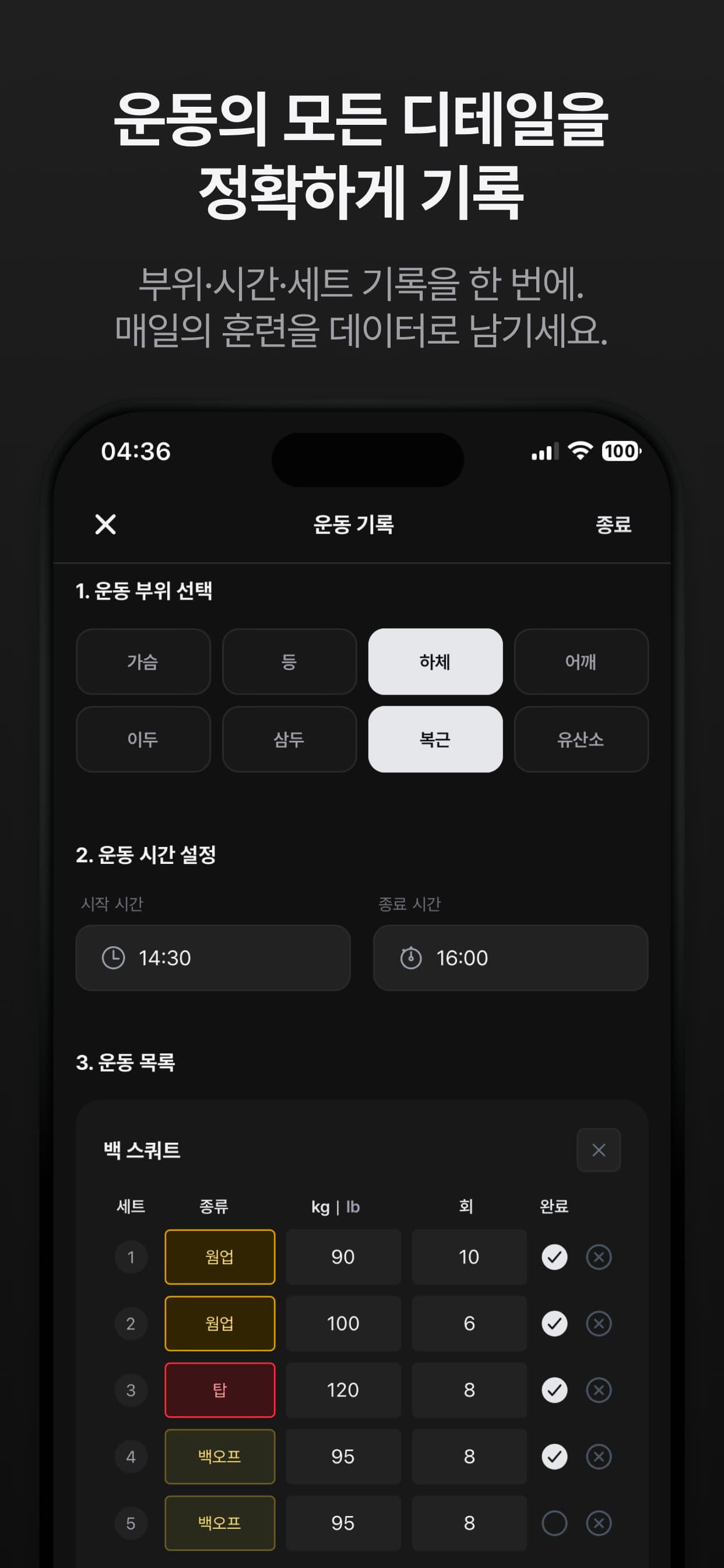Switch to the 가슴 body part
The height and width of the screenshot is (1568, 724).
click(x=143, y=662)
